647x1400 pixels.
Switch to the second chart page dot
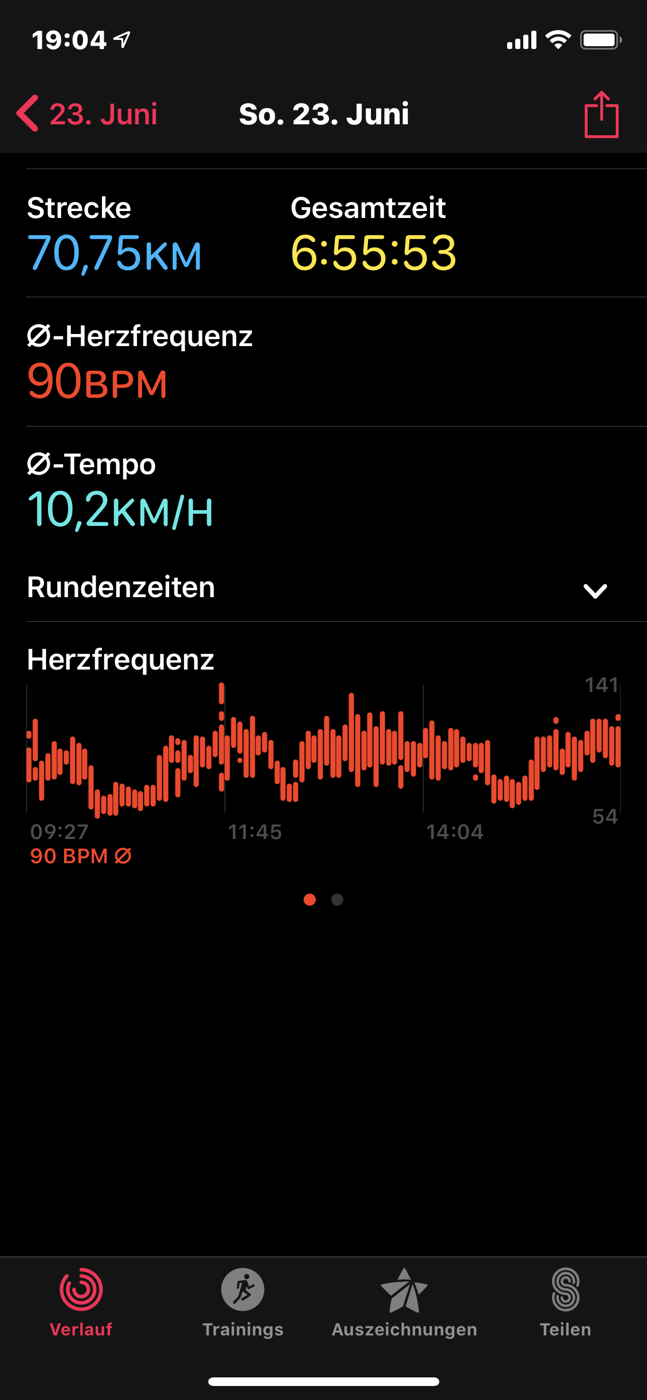[x=337, y=900]
